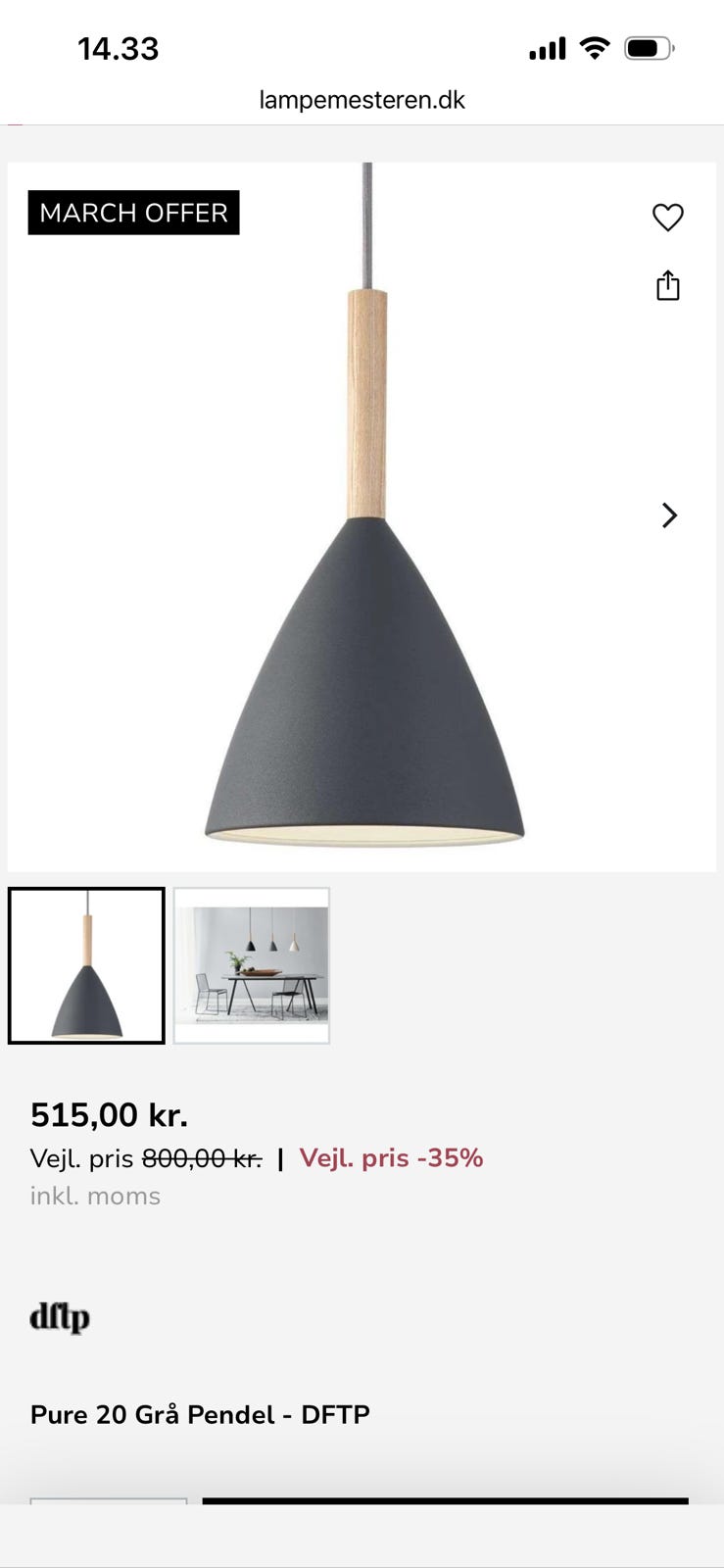Viewport: 724px width, 1568px height.
Task: View the dining room lamps thumbnail
Action: (252, 965)
